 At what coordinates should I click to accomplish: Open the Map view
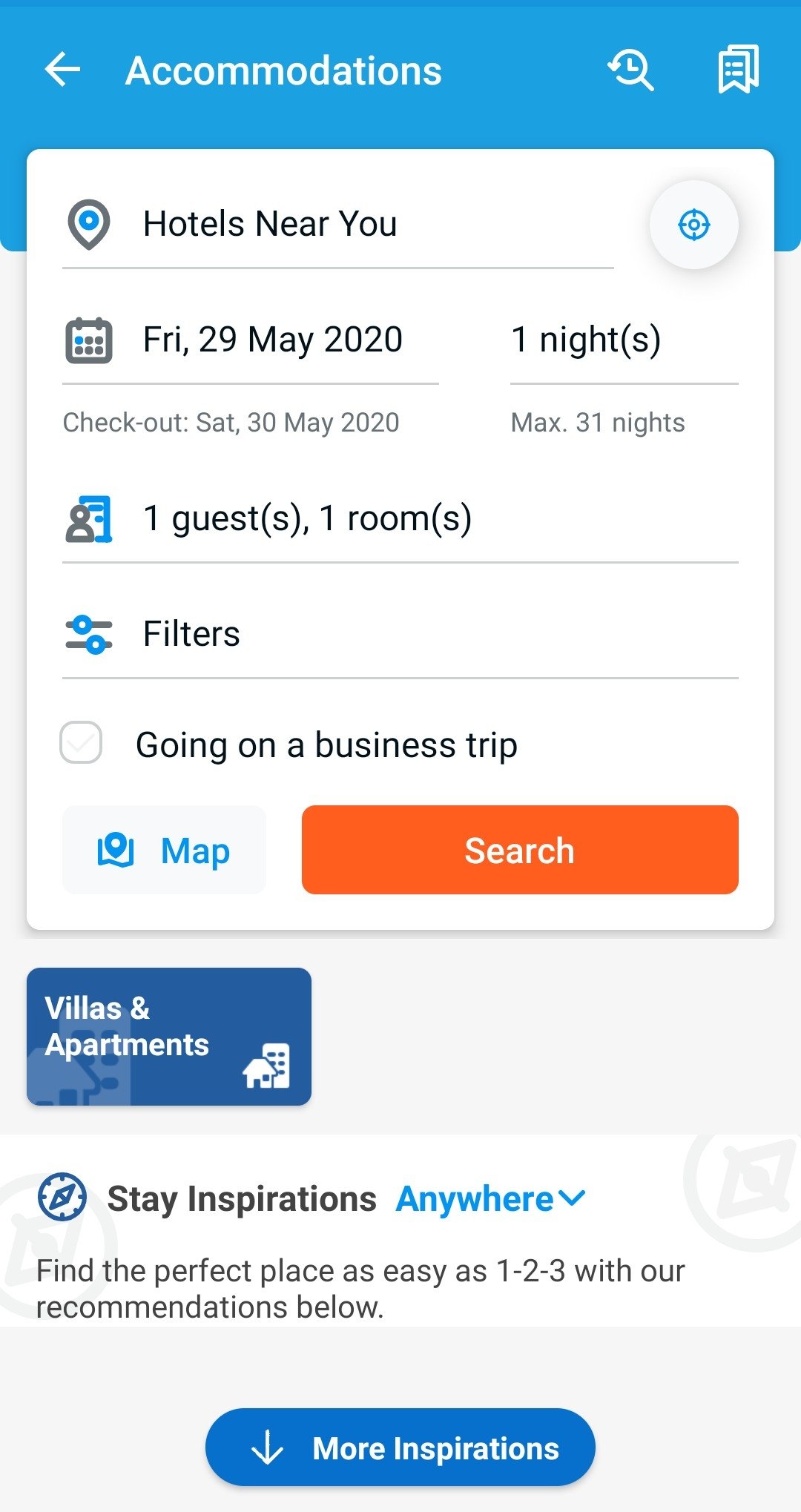[x=164, y=850]
